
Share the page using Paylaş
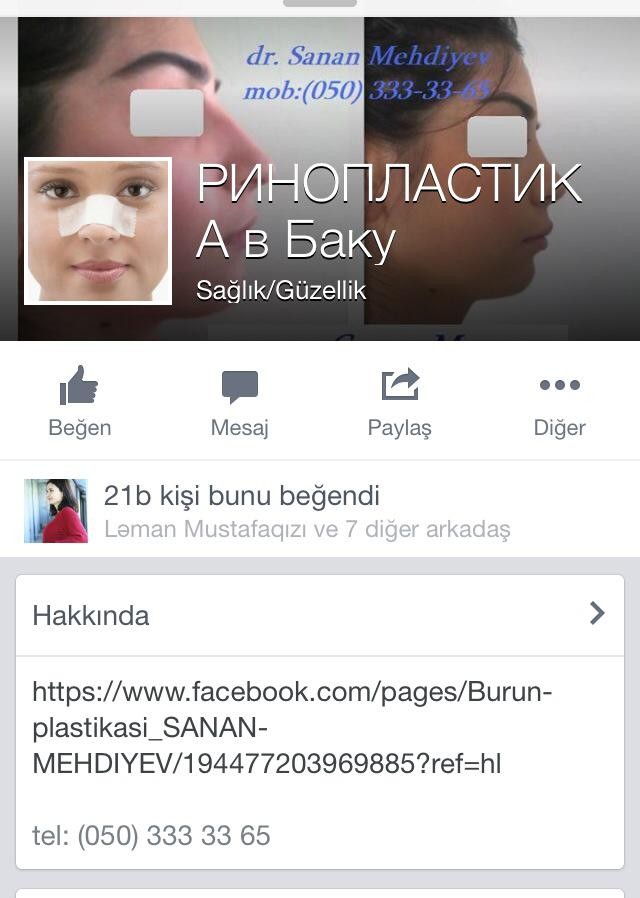[399, 402]
